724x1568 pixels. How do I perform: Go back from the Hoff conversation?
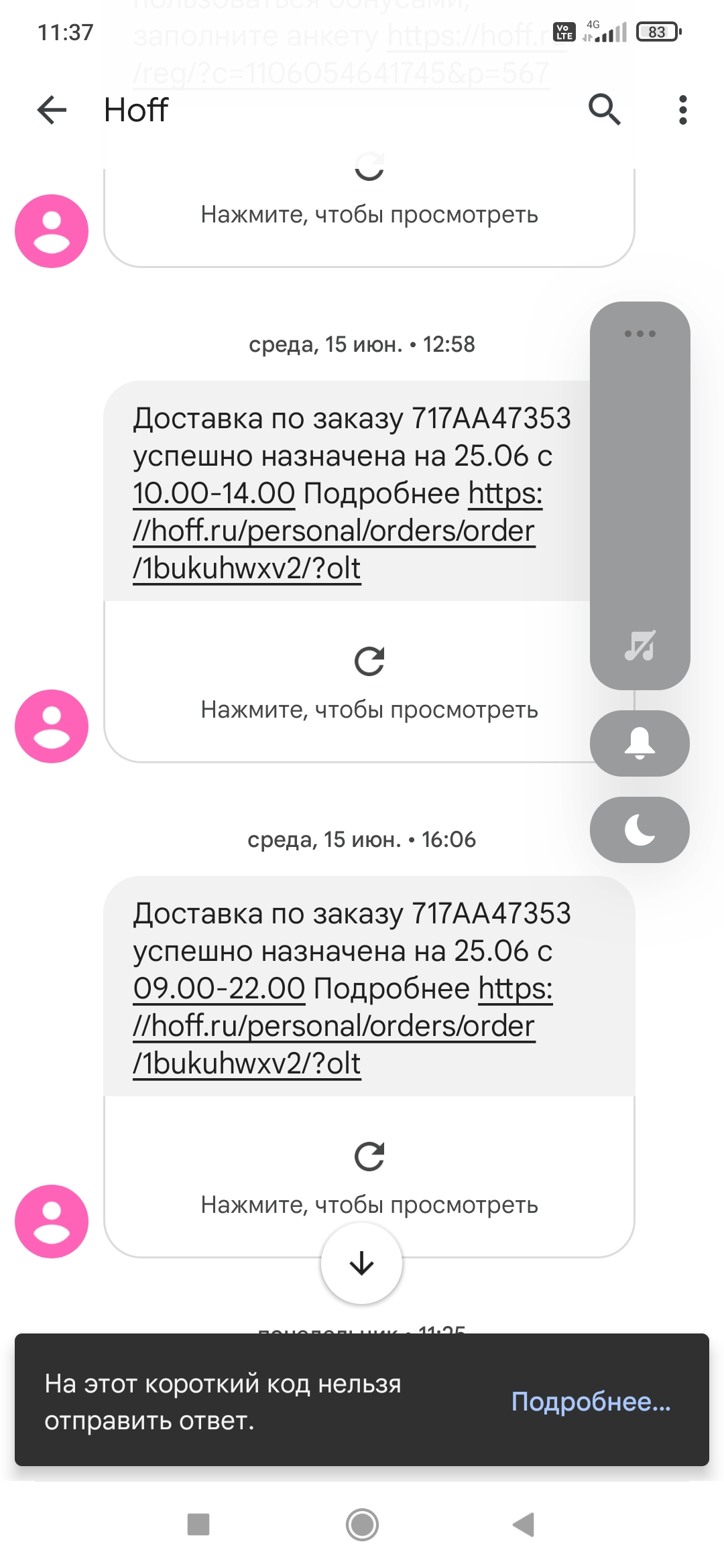52,110
